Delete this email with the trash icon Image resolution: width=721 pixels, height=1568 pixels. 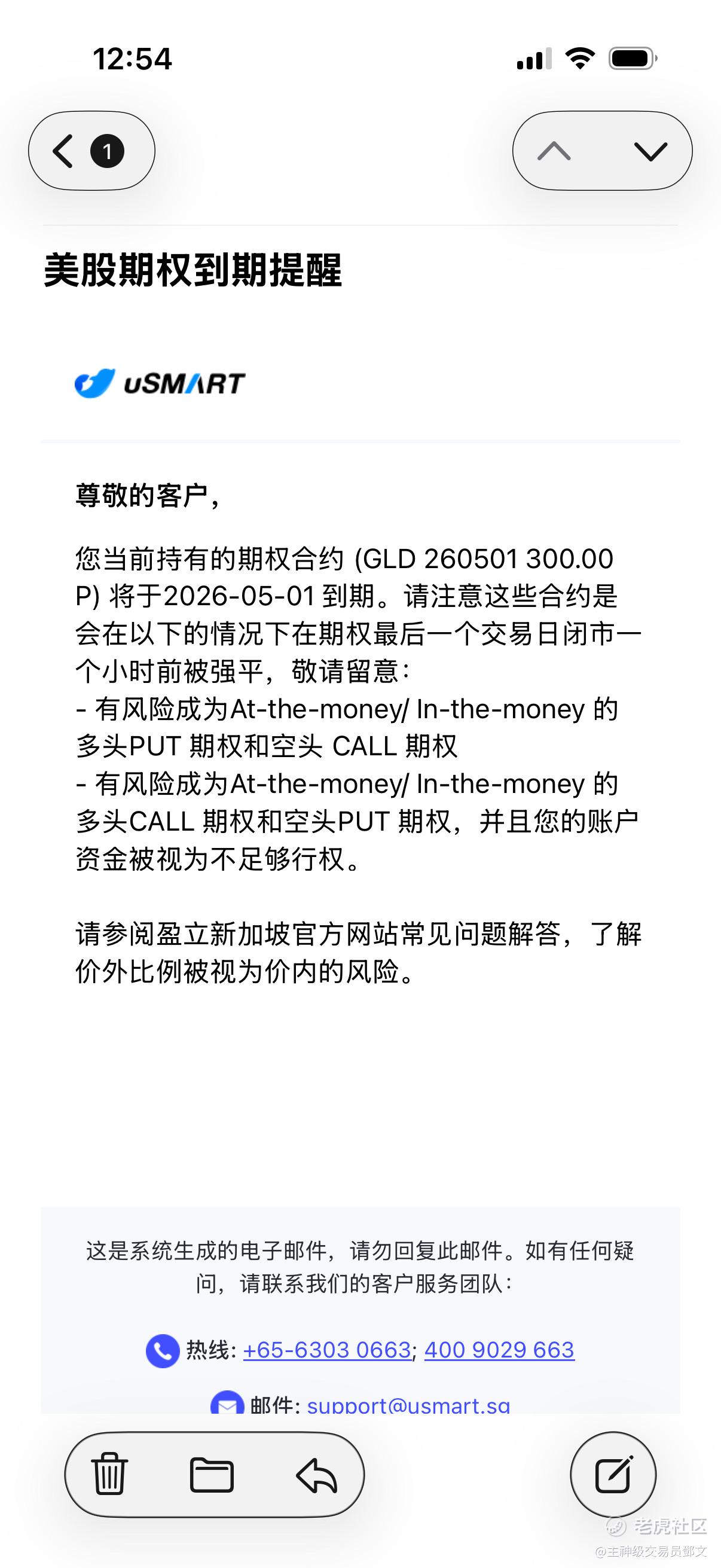(109, 1474)
